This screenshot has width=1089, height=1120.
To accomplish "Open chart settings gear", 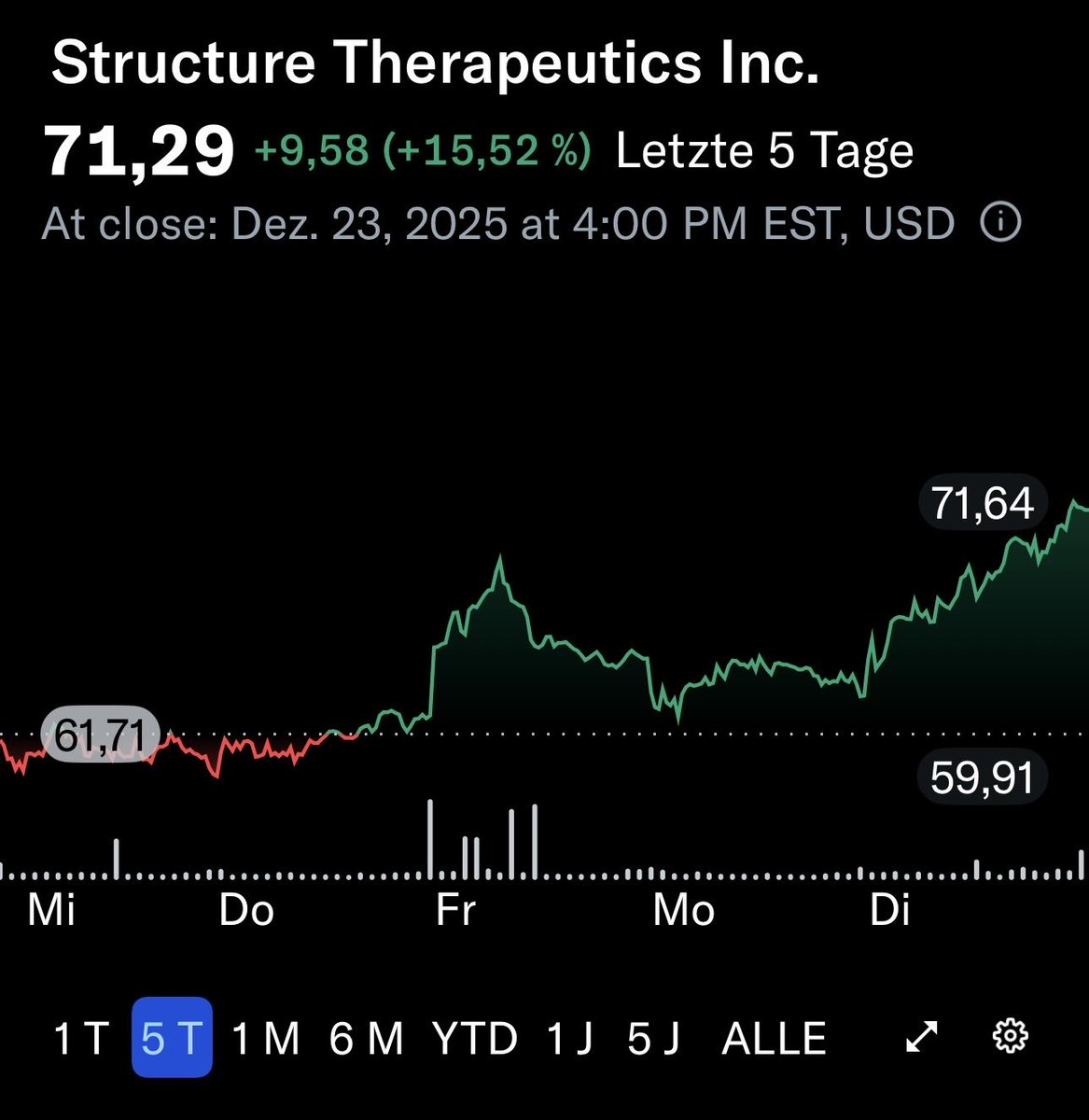I will tap(1010, 1036).
